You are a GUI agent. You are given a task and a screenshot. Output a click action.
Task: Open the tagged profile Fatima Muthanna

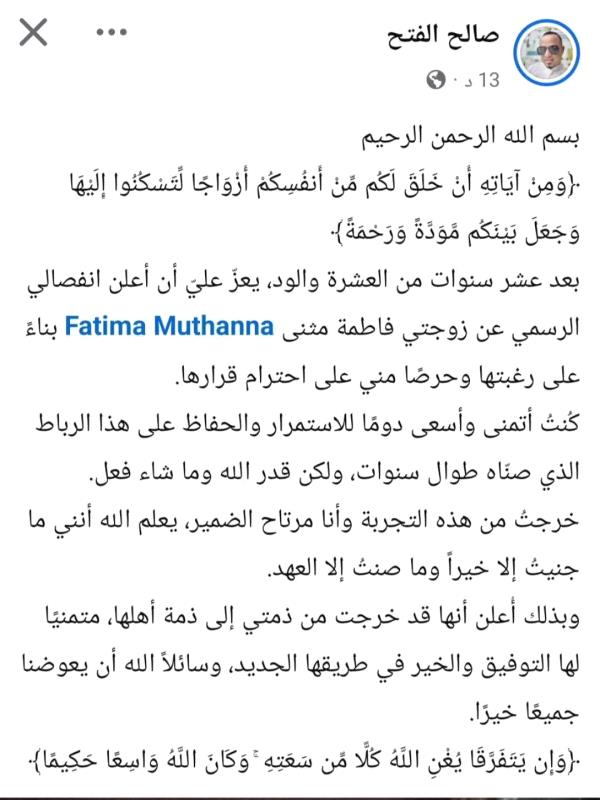(x=169, y=327)
